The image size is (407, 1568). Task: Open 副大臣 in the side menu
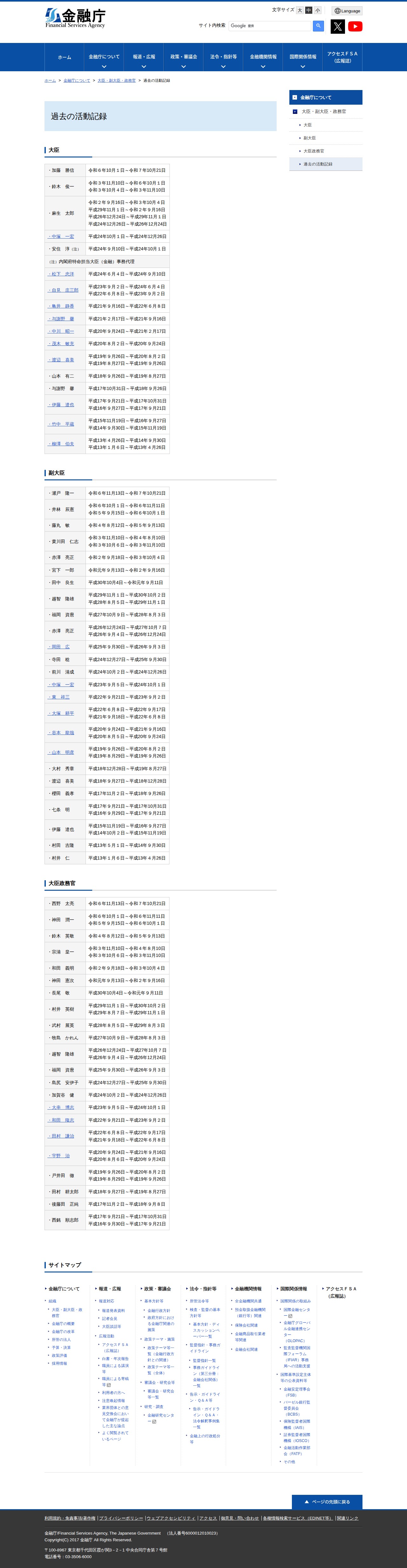[310, 138]
